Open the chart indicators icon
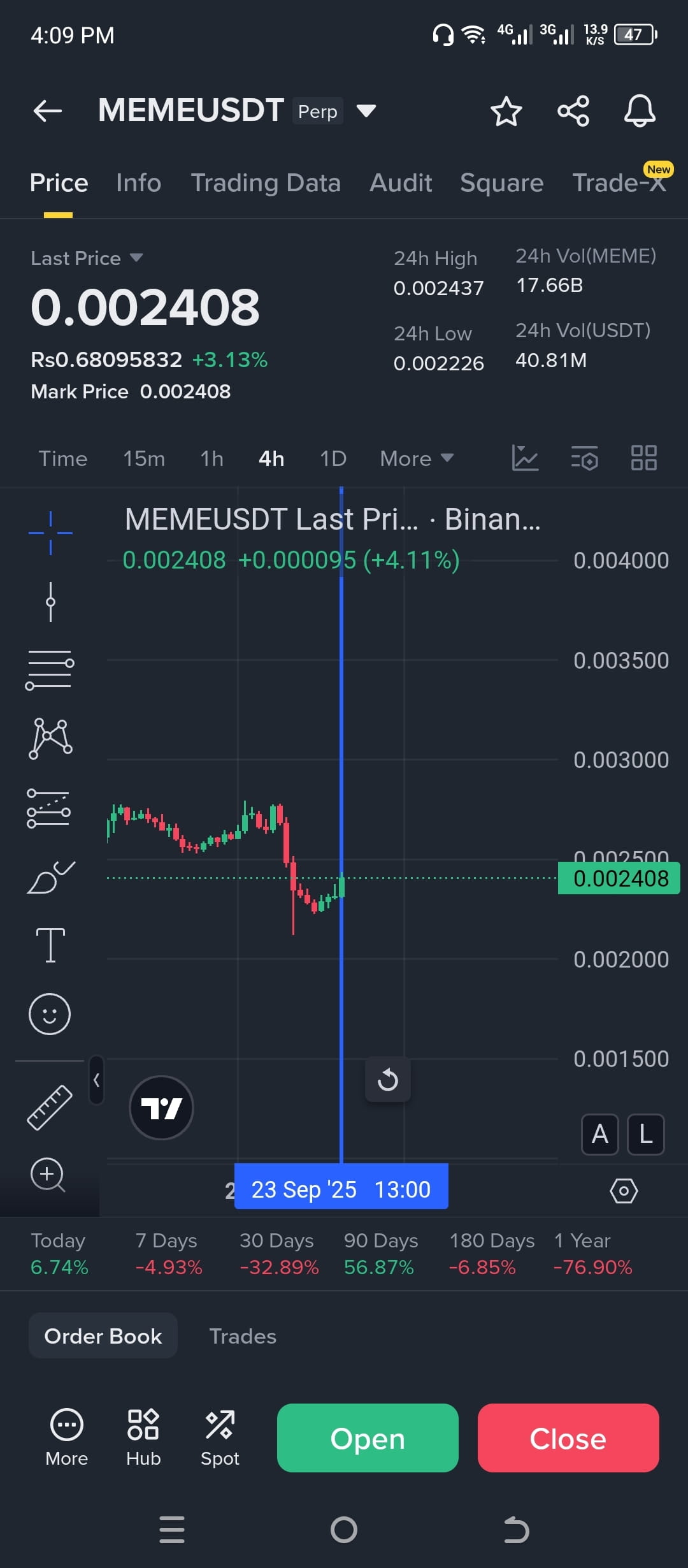The height and width of the screenshot is (1568, 688). coord(525,458)
